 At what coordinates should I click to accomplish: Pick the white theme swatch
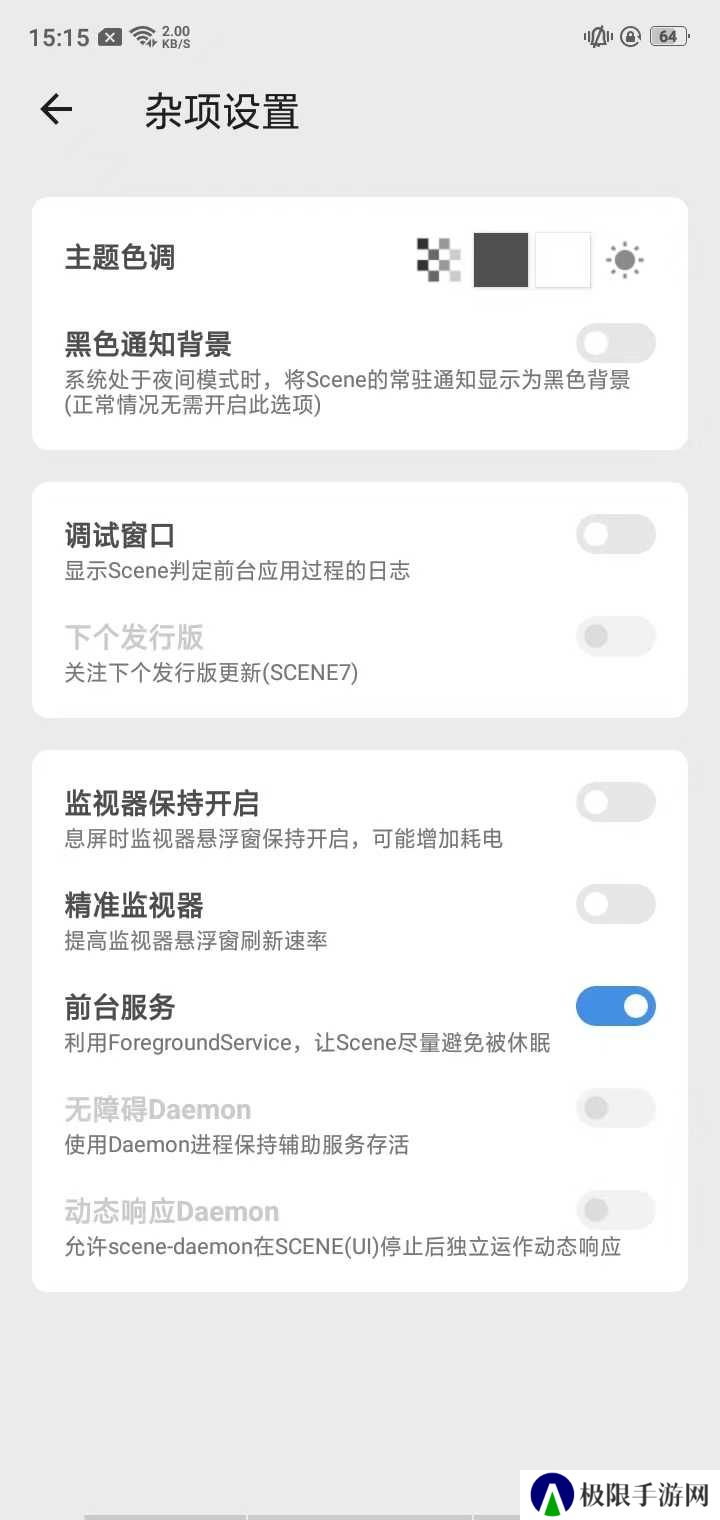(x=563, y=260)
